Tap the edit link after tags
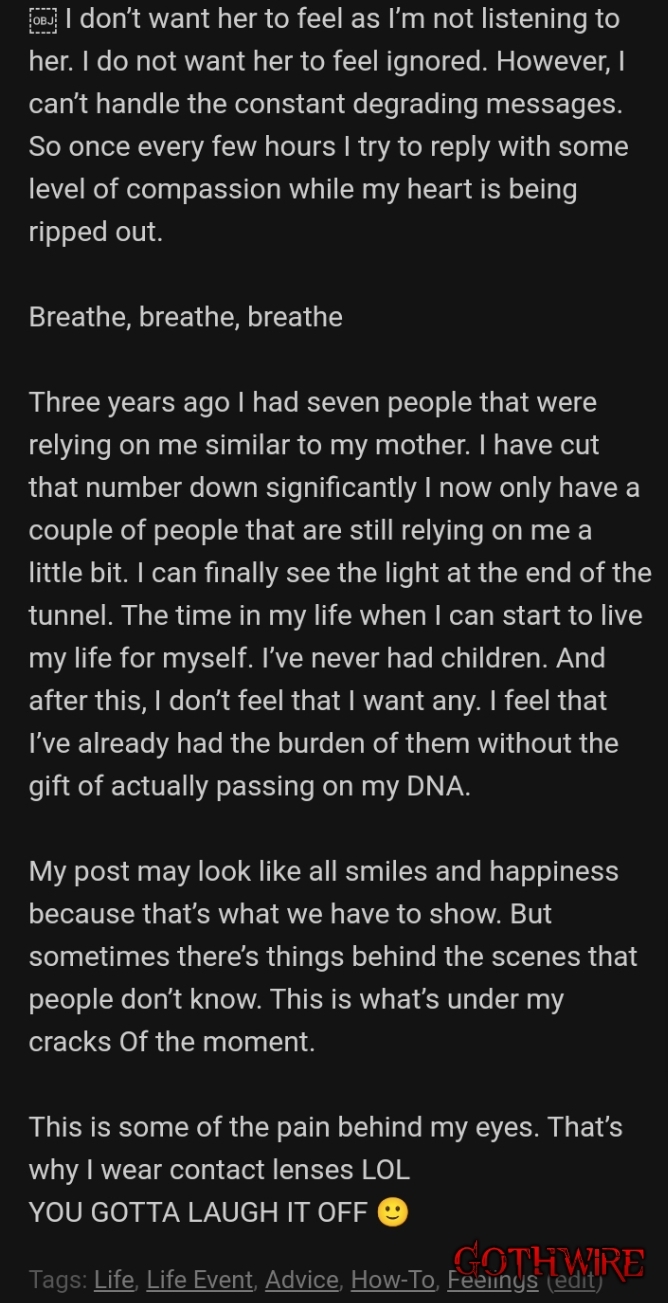Image resolution: width=668 pixels, height=1303 pixels. (x=575, y=1280)
